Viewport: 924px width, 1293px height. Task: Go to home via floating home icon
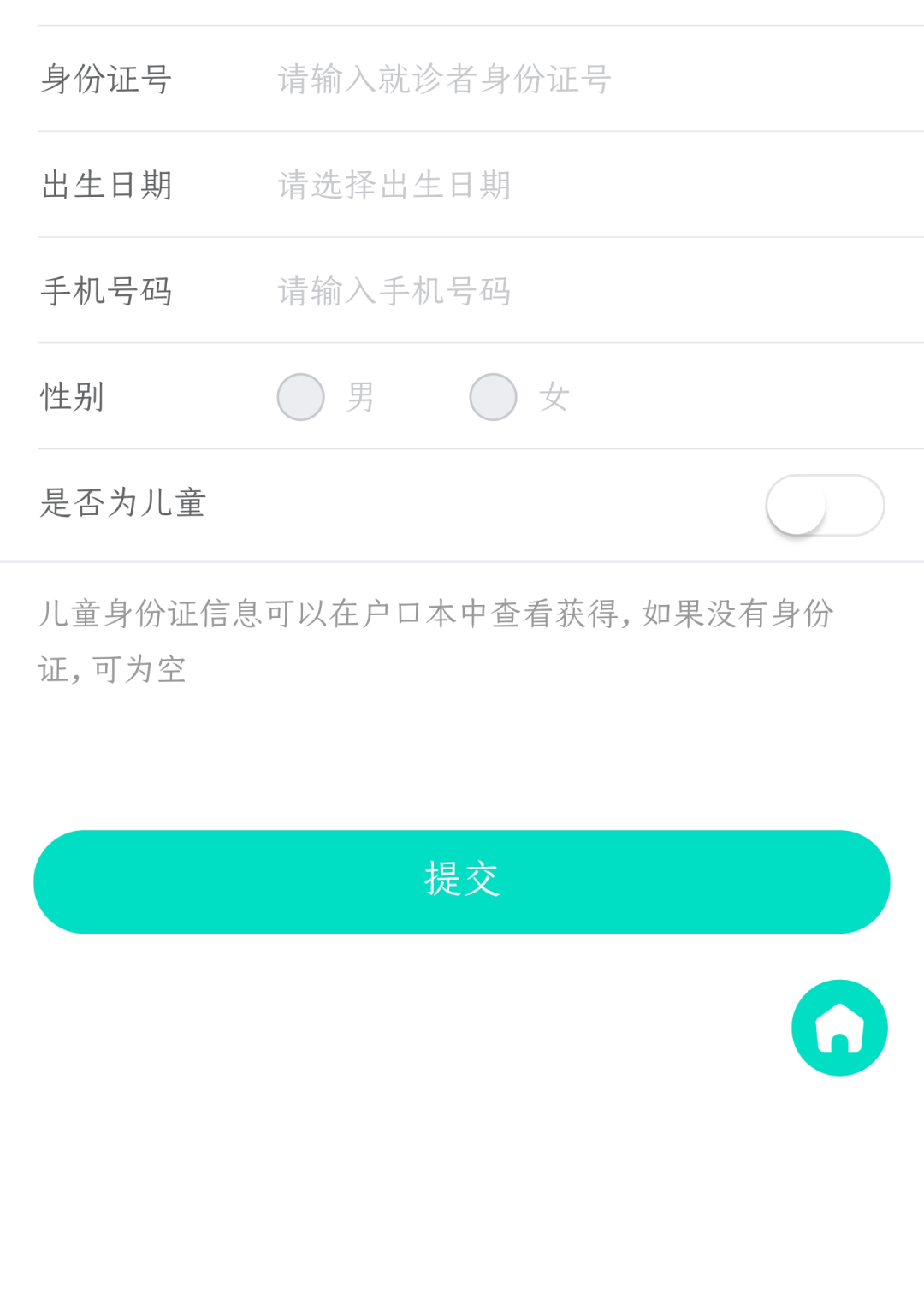(x=839, y=1028)
